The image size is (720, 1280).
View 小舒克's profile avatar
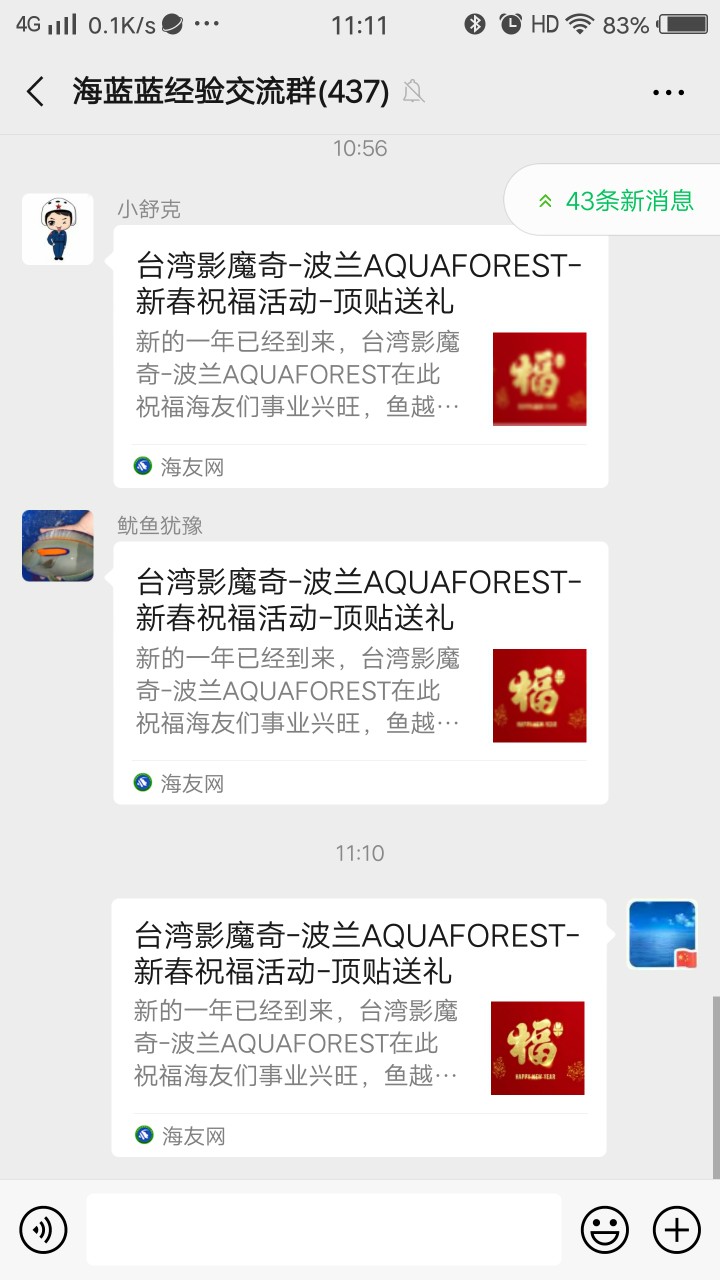58,229
